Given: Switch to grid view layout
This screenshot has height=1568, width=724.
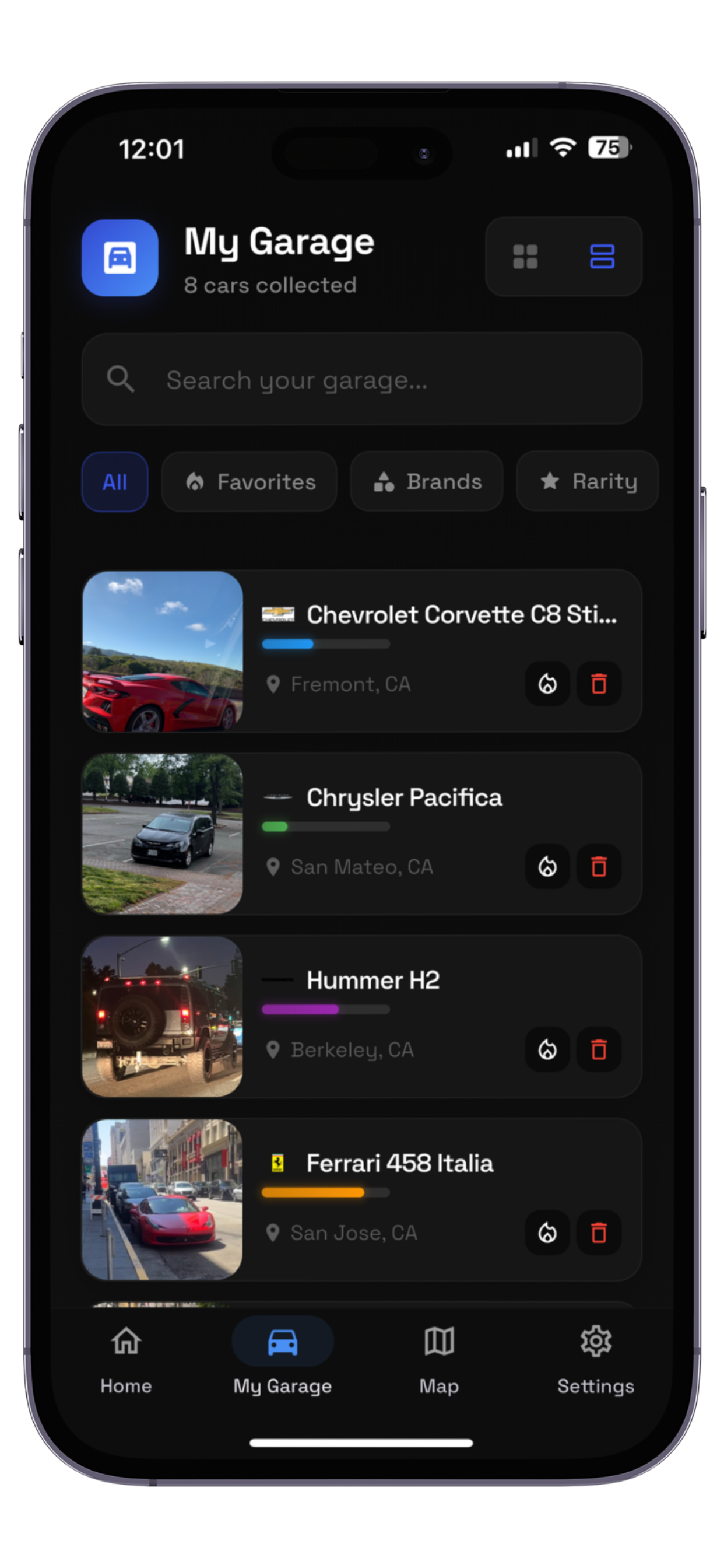Looking at the screenshot, I should tap(525, 256).
